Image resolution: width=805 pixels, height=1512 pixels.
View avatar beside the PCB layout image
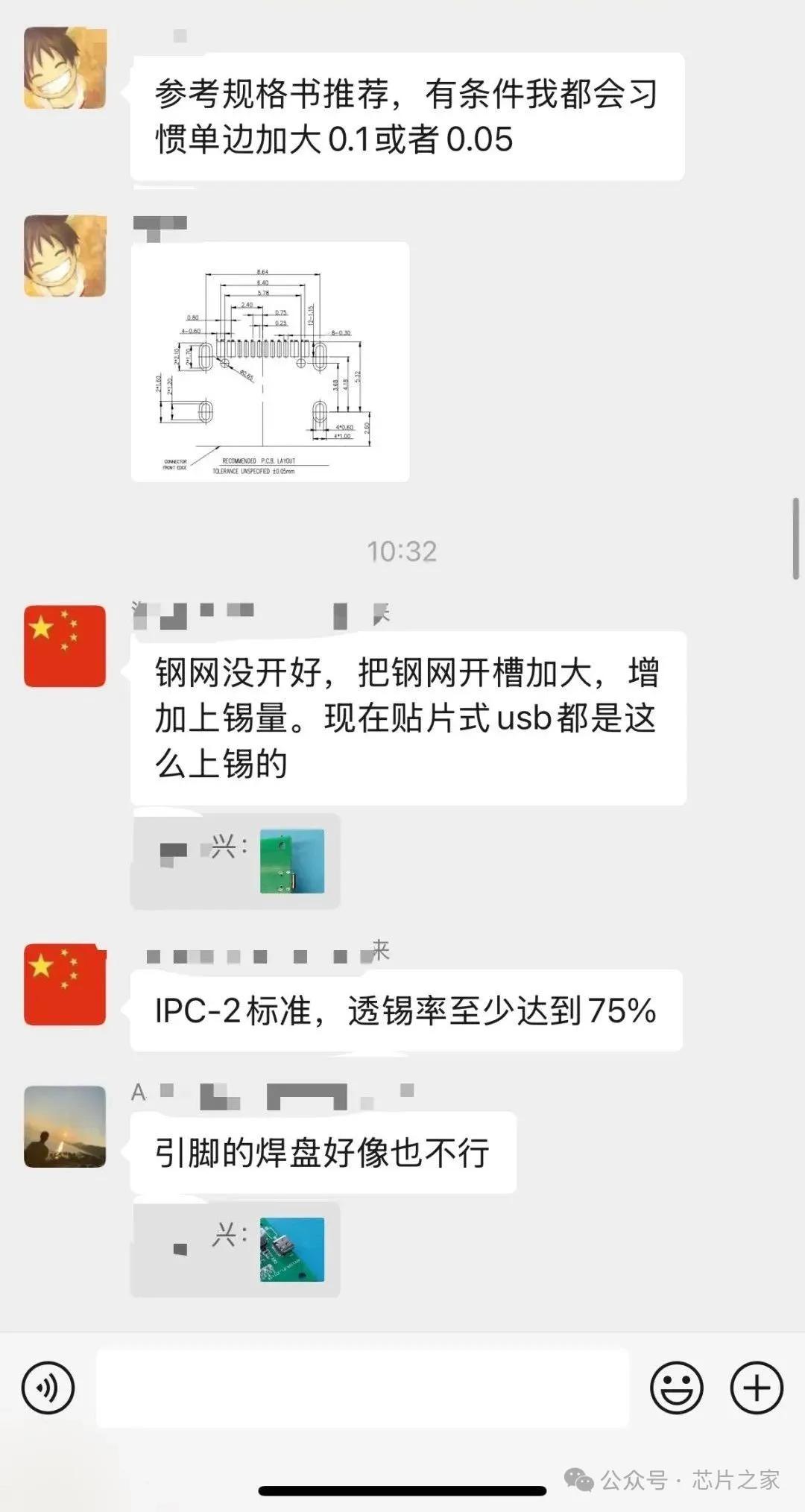click(x=65, y=256)
